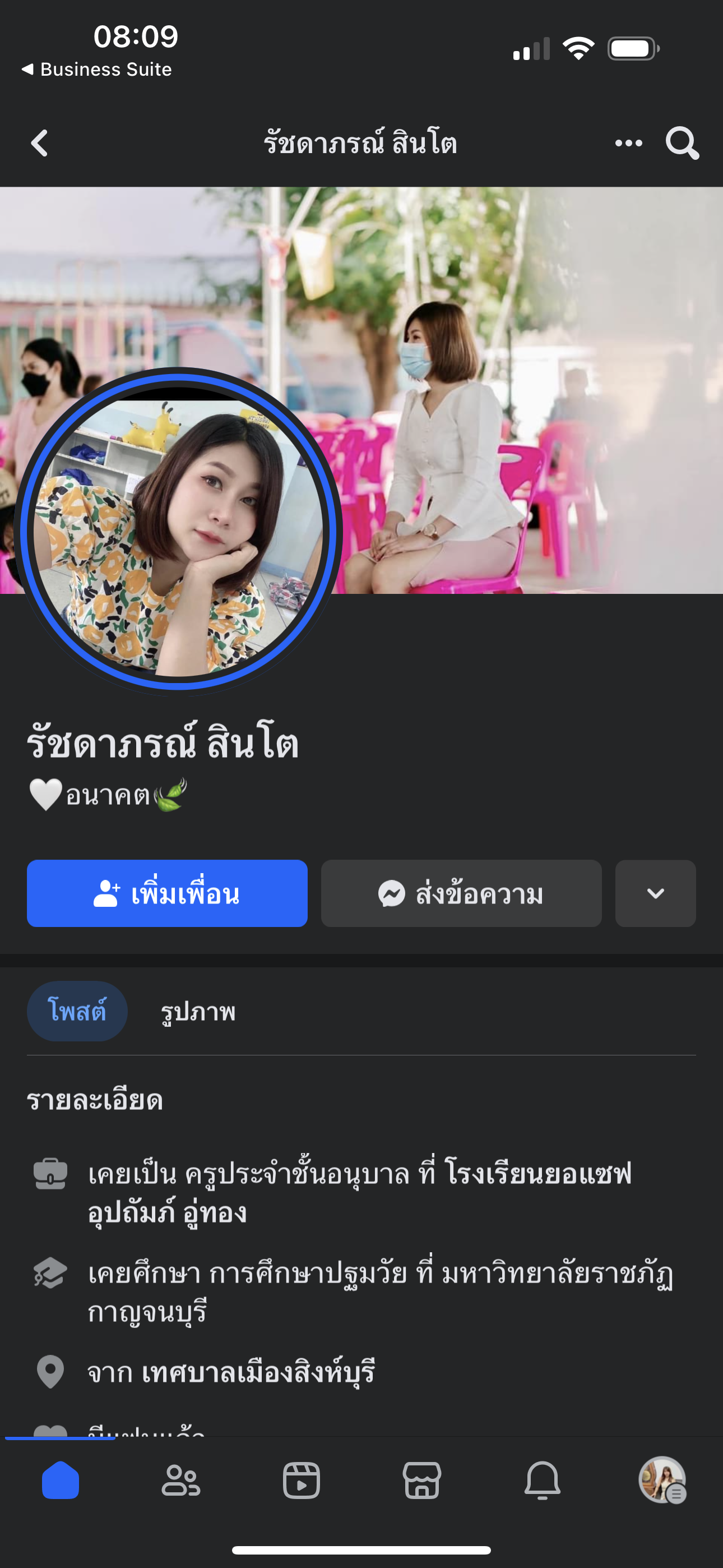
Task: Open the Friends tab
Action: [180, 1481]
